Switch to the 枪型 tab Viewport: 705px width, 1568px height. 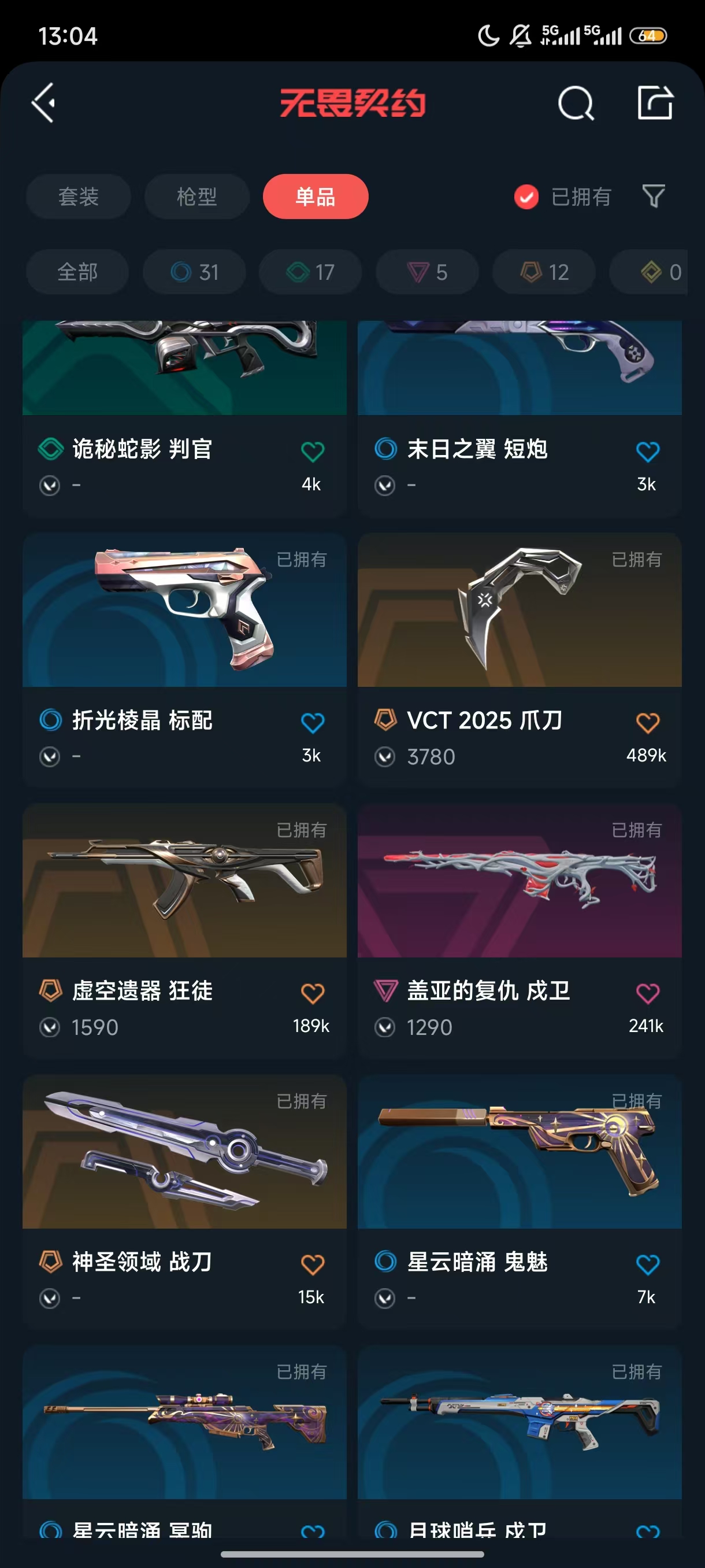point(196,197)
